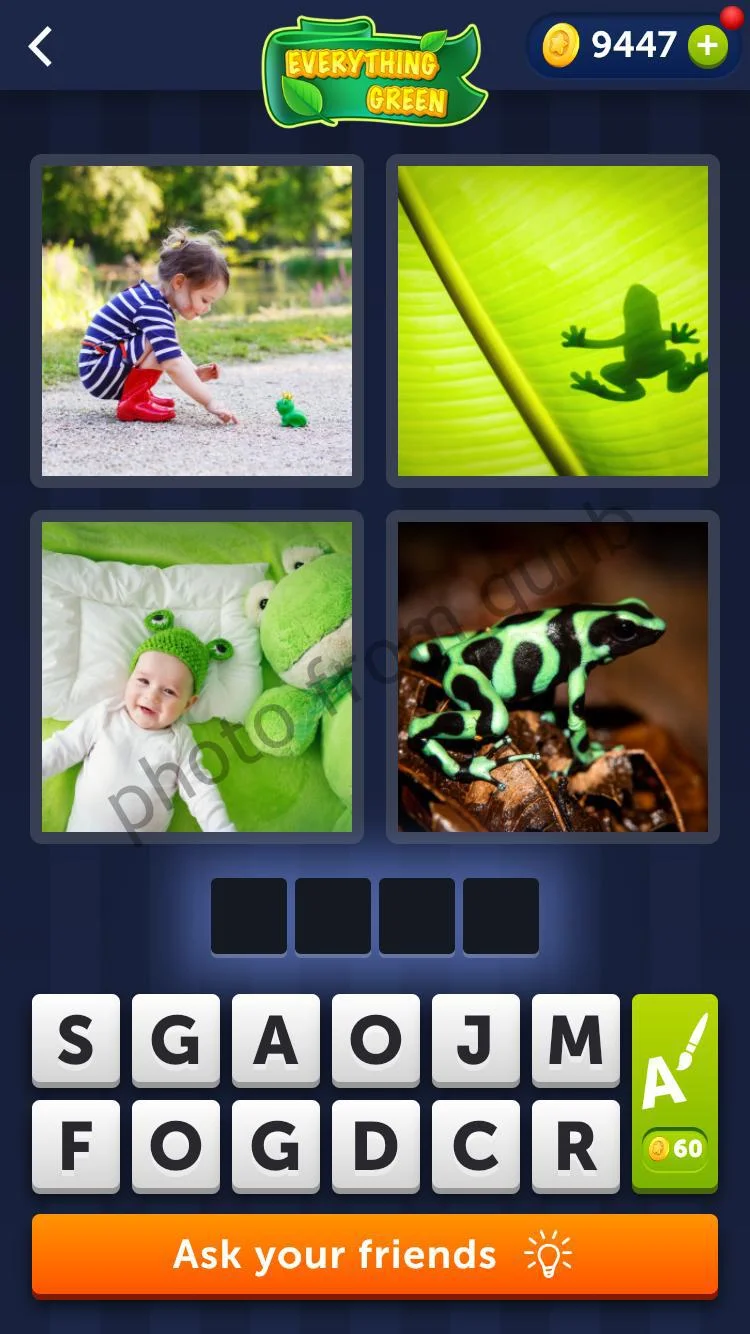Enlarge the black and green frog photo
Viewport: 750px width, 1334px height.
pos(553,677)
